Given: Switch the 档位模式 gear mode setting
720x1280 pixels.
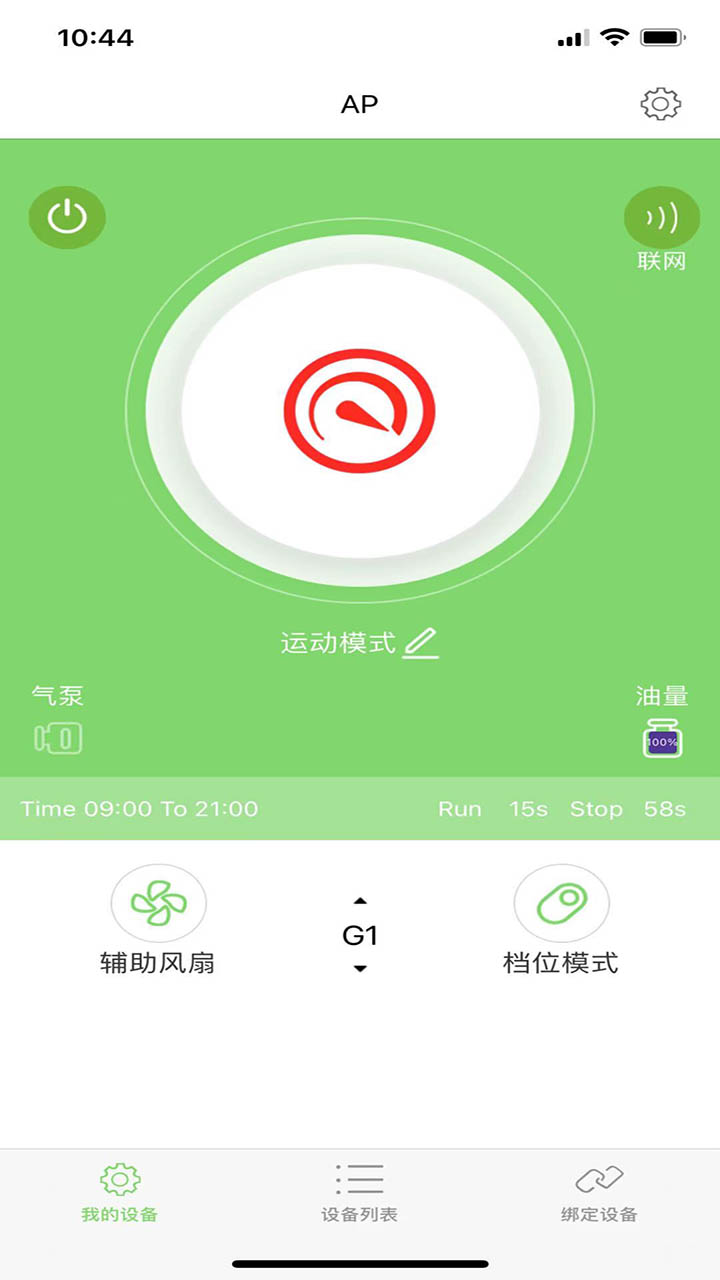Looking at the screenshot, I should click(x=561, y=901).
